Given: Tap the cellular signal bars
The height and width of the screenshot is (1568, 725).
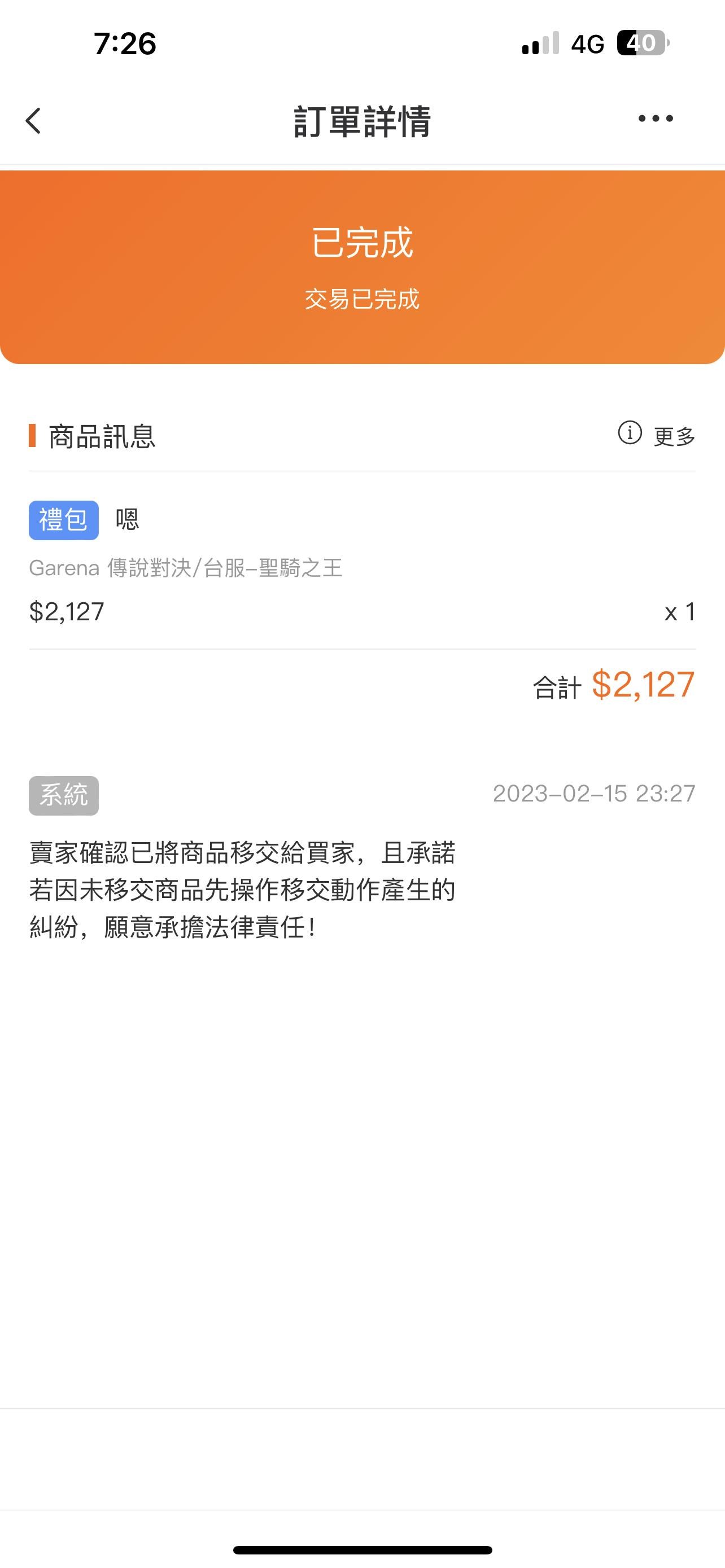Looking at the screenshot, I should [x=539, y=42].
